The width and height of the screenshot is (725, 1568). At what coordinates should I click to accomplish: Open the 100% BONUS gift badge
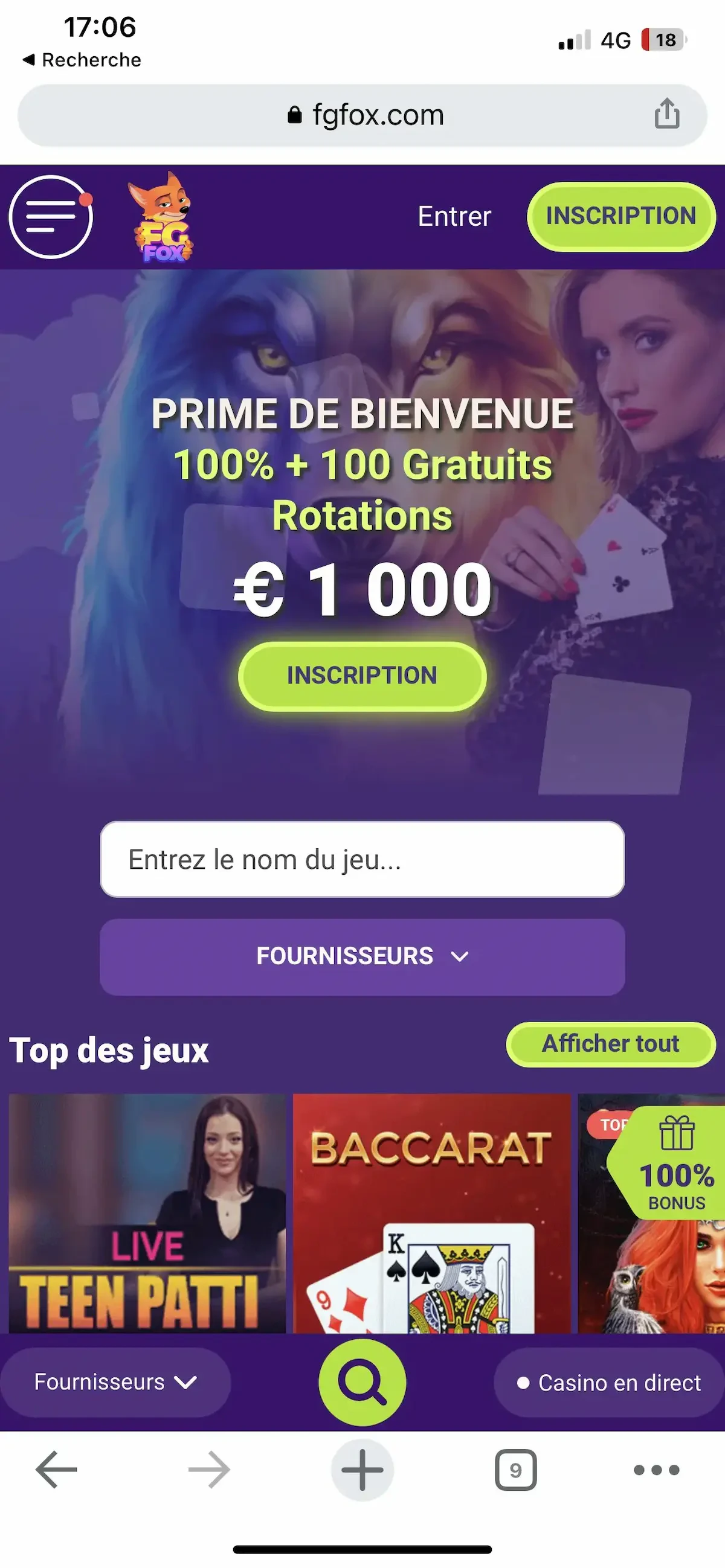[676, 1164]
